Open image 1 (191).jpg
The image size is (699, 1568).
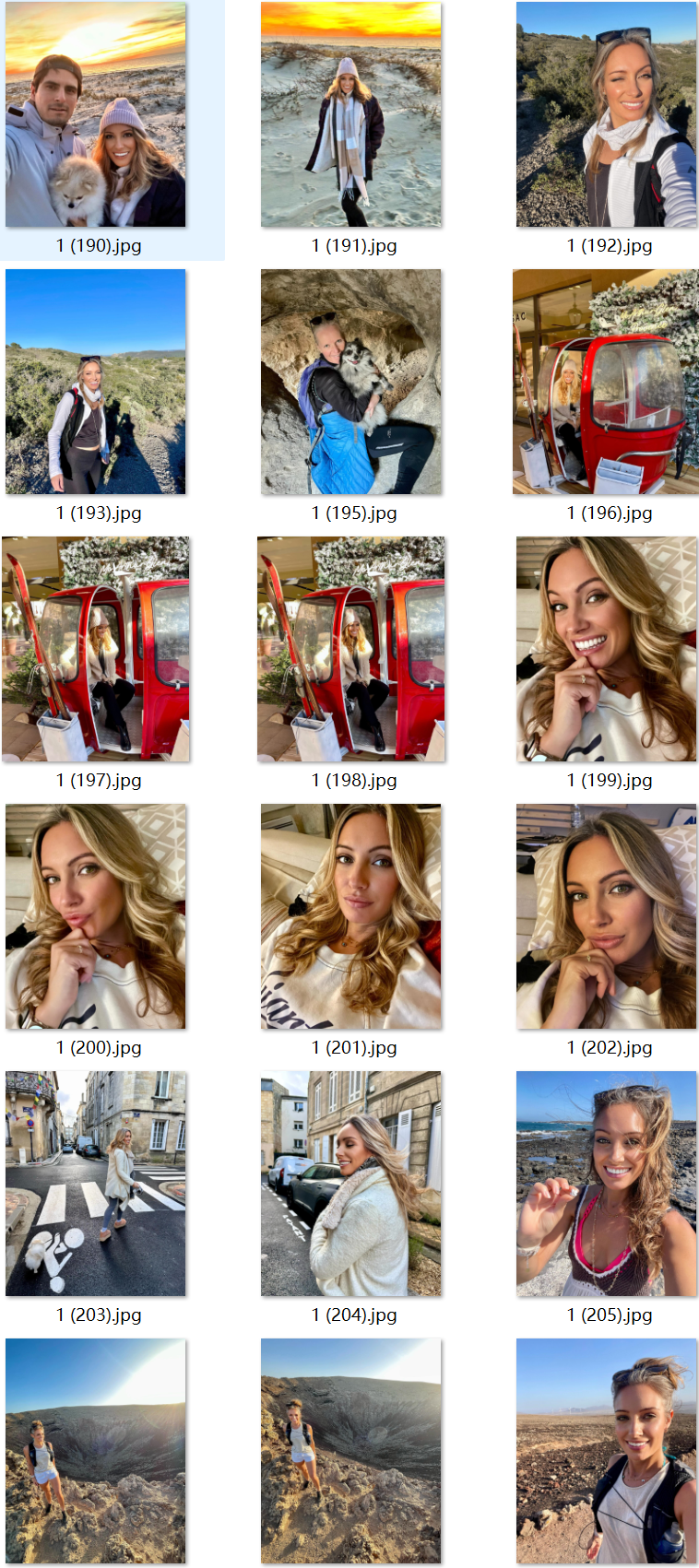[x=351, y=114]
